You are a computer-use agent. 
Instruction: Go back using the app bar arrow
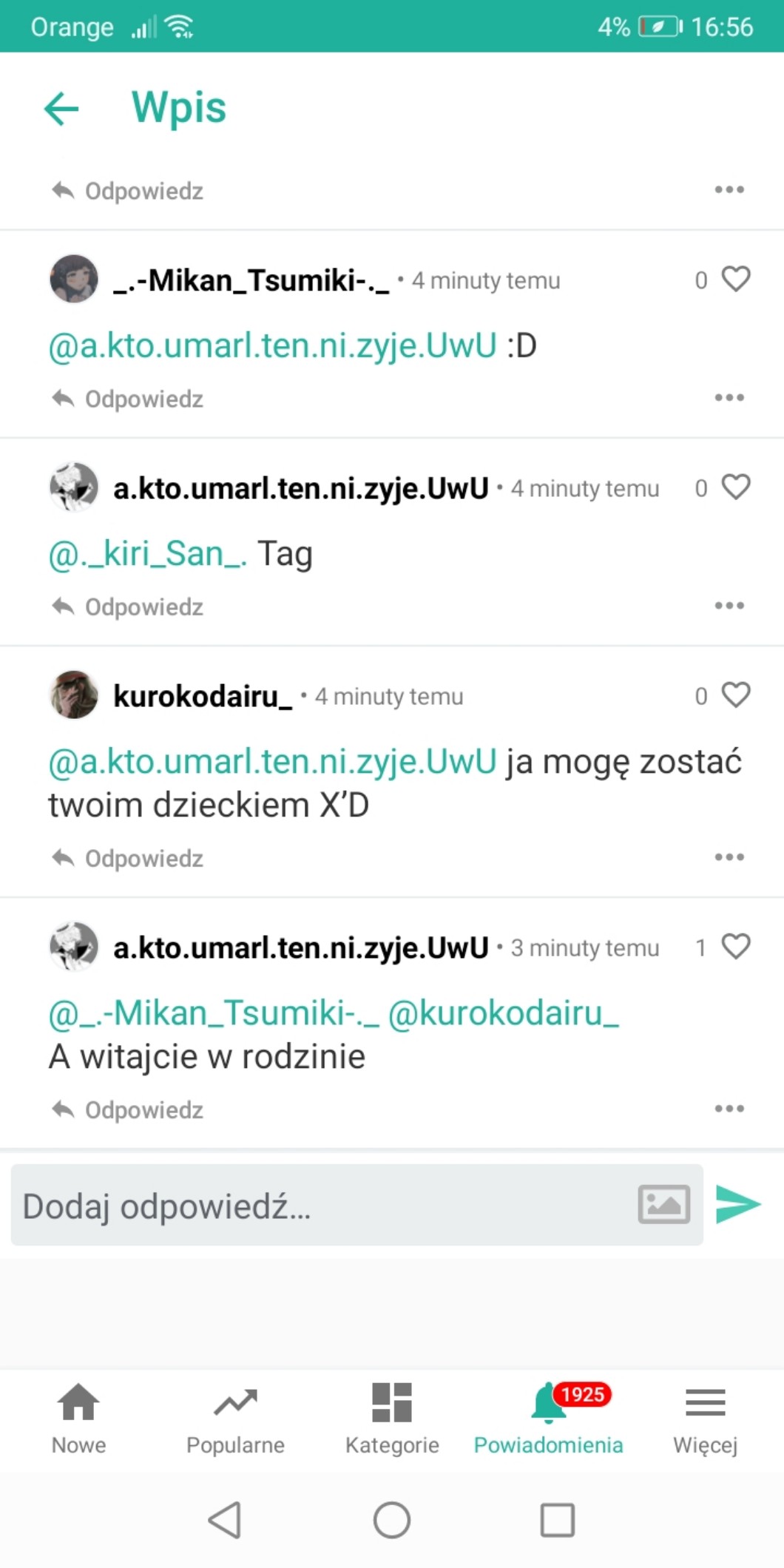coord(61,109)
